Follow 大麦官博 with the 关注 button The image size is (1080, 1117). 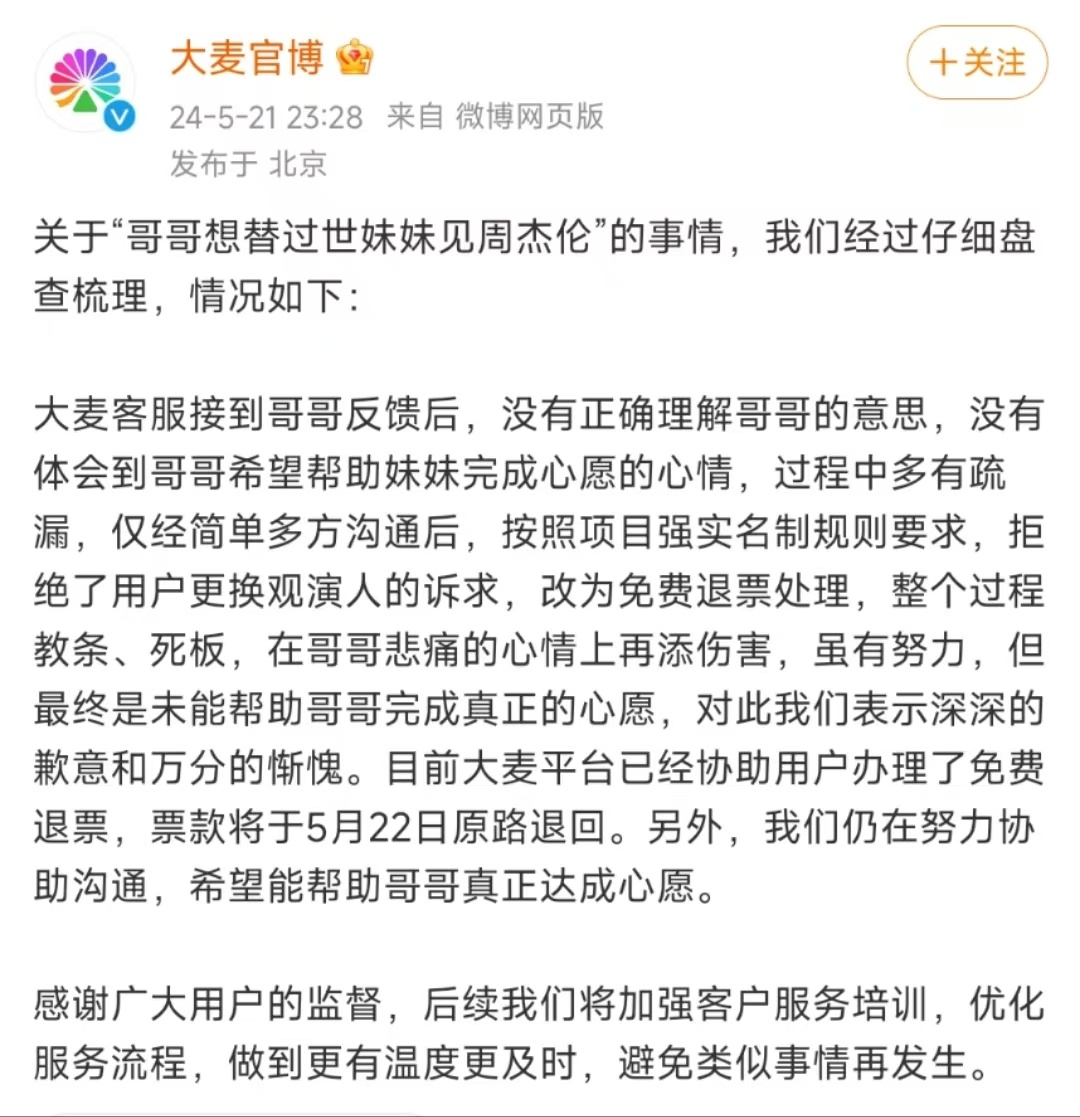pos(976,63)
